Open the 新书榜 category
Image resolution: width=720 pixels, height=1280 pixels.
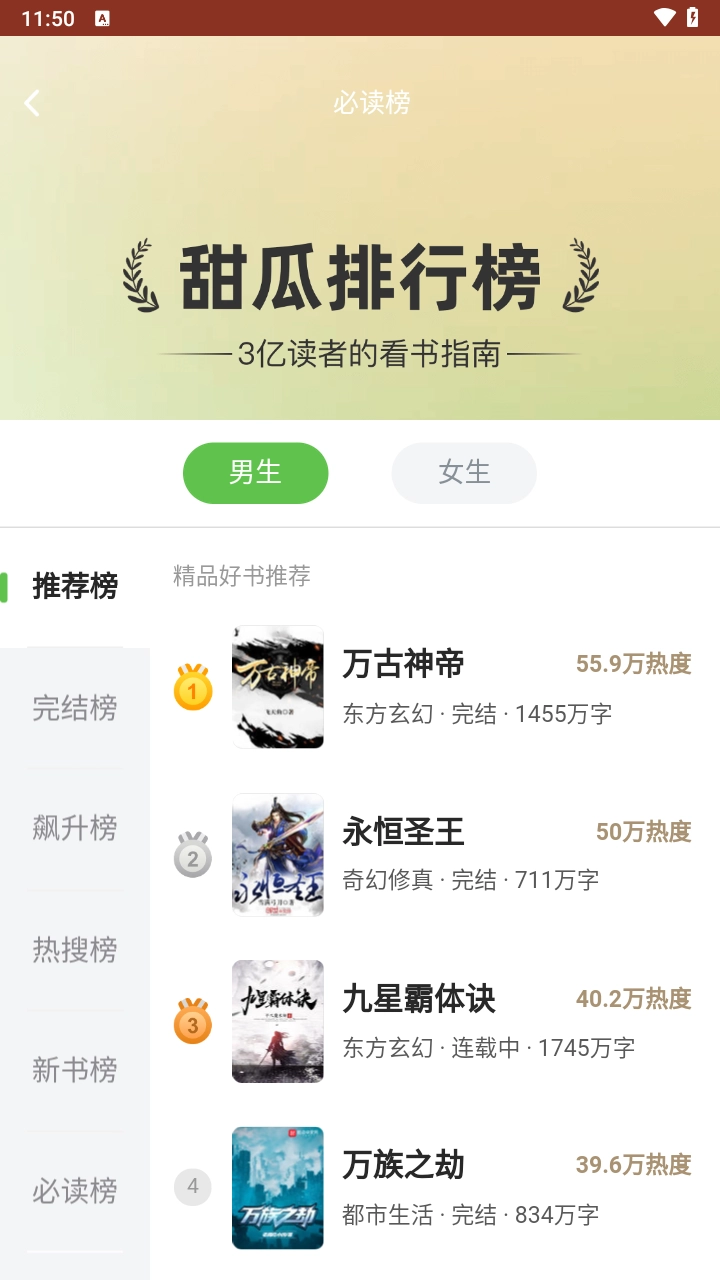pyautogui.click(x=75, y=1070)
